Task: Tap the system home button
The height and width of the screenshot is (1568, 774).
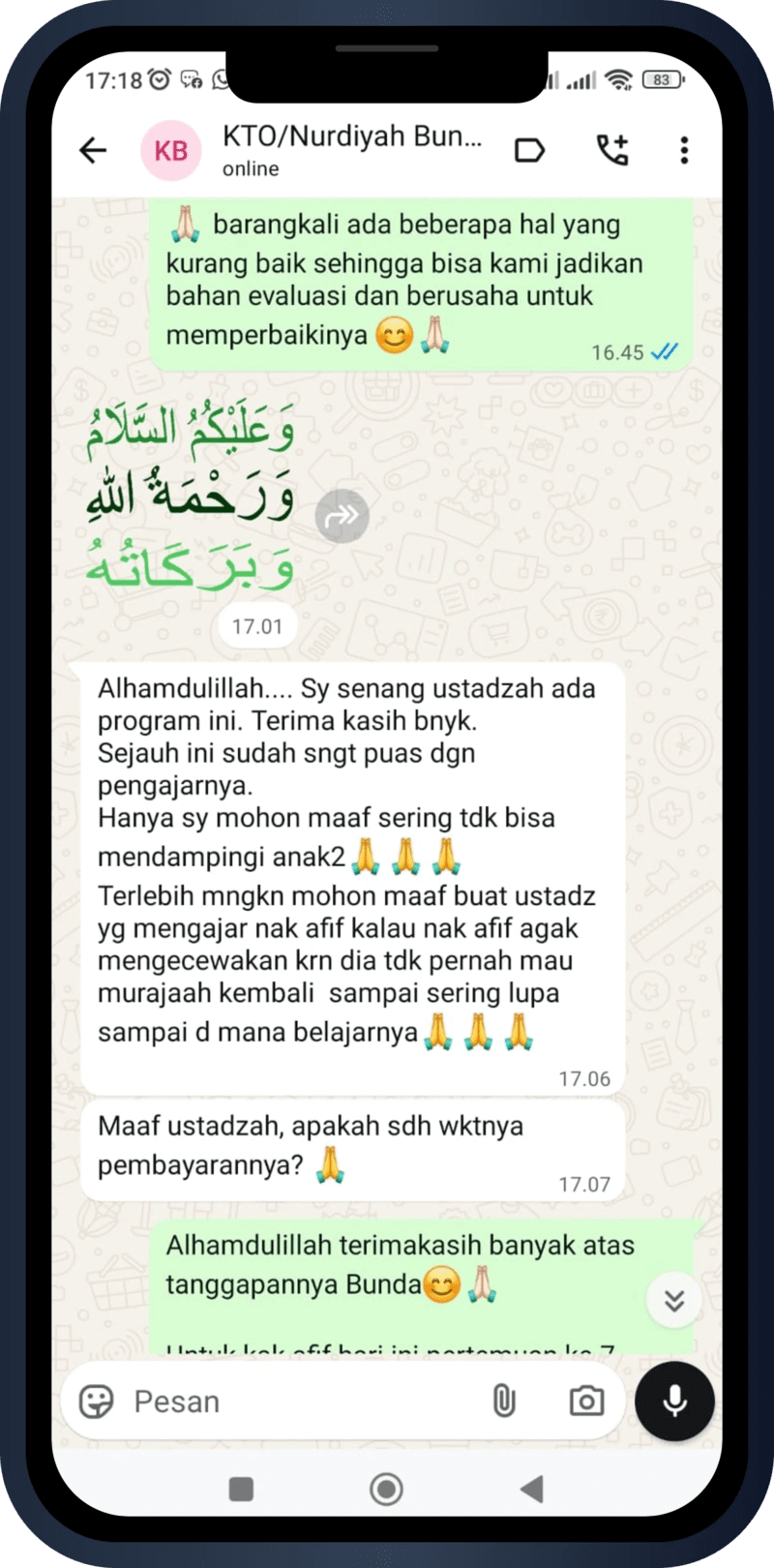Action: point(386,1489)
